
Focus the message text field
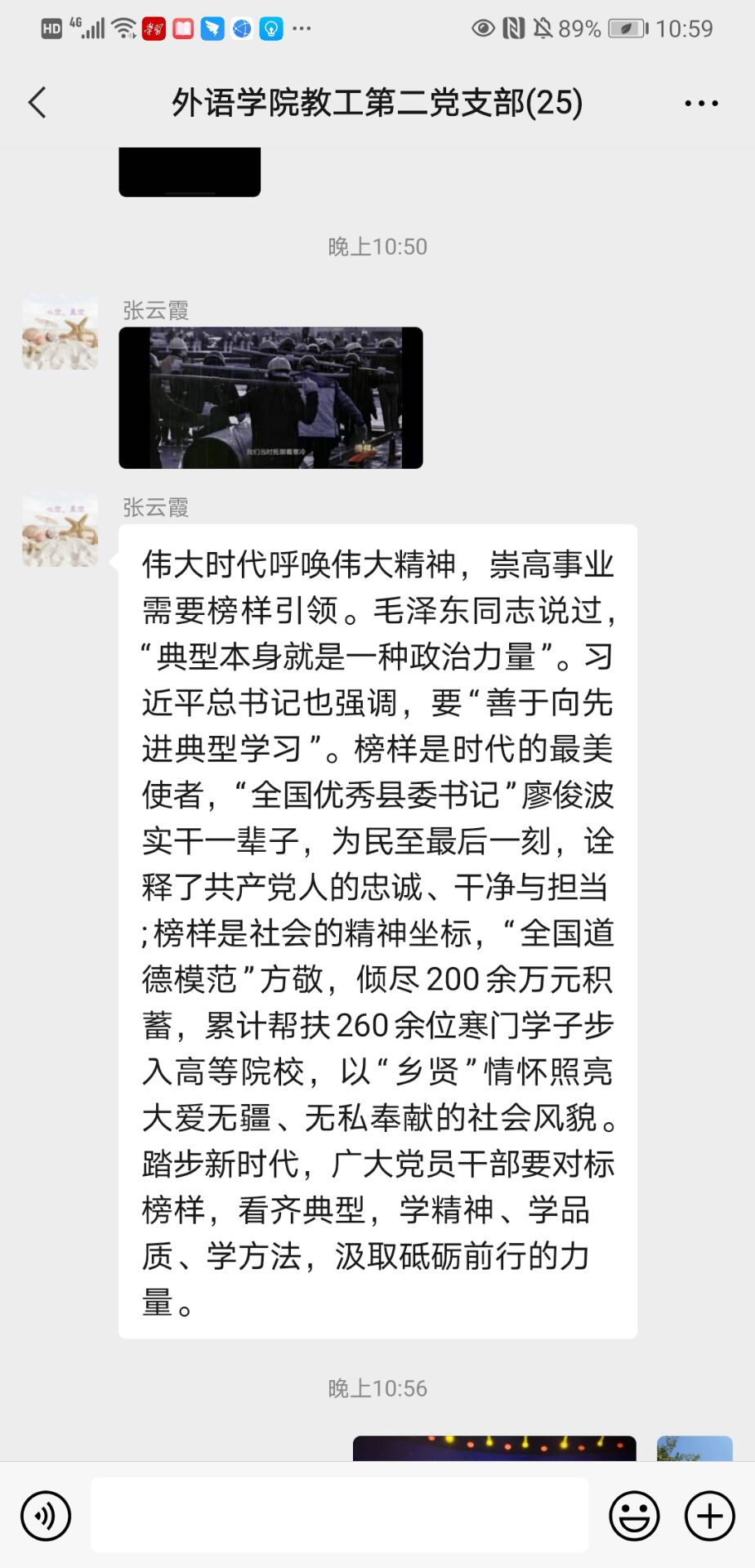(x=339, y=1516)
